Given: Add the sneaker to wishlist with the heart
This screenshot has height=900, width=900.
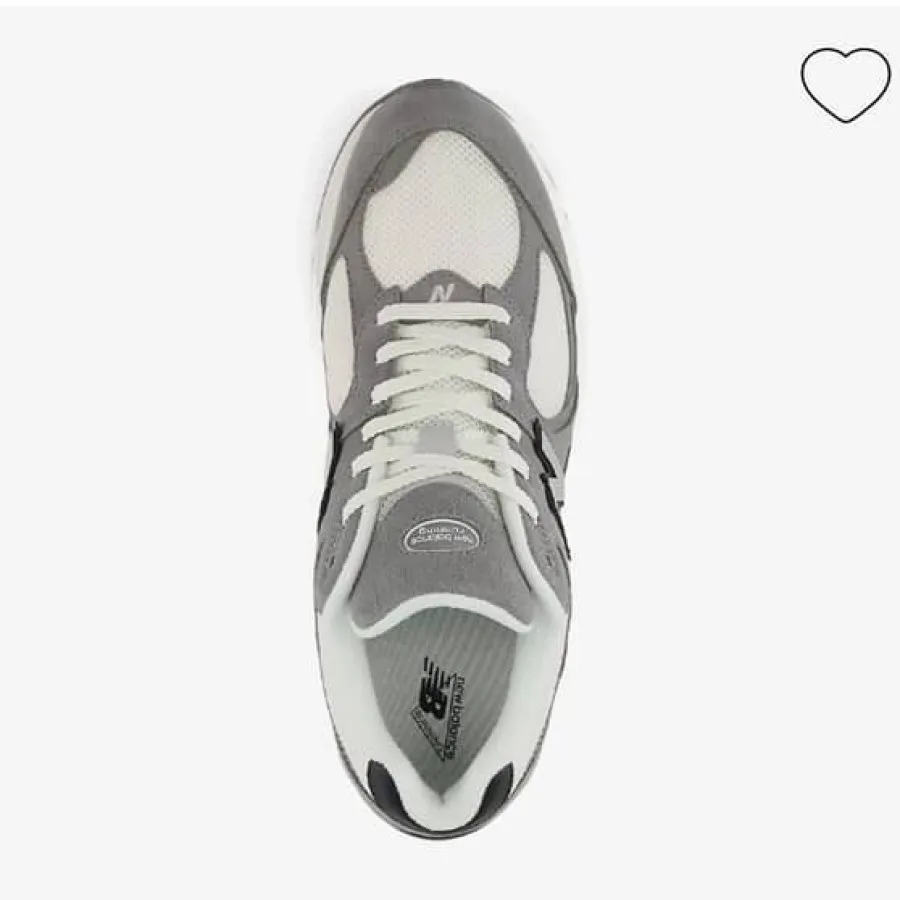Looking at the screenshot, I should click(845, 83).
